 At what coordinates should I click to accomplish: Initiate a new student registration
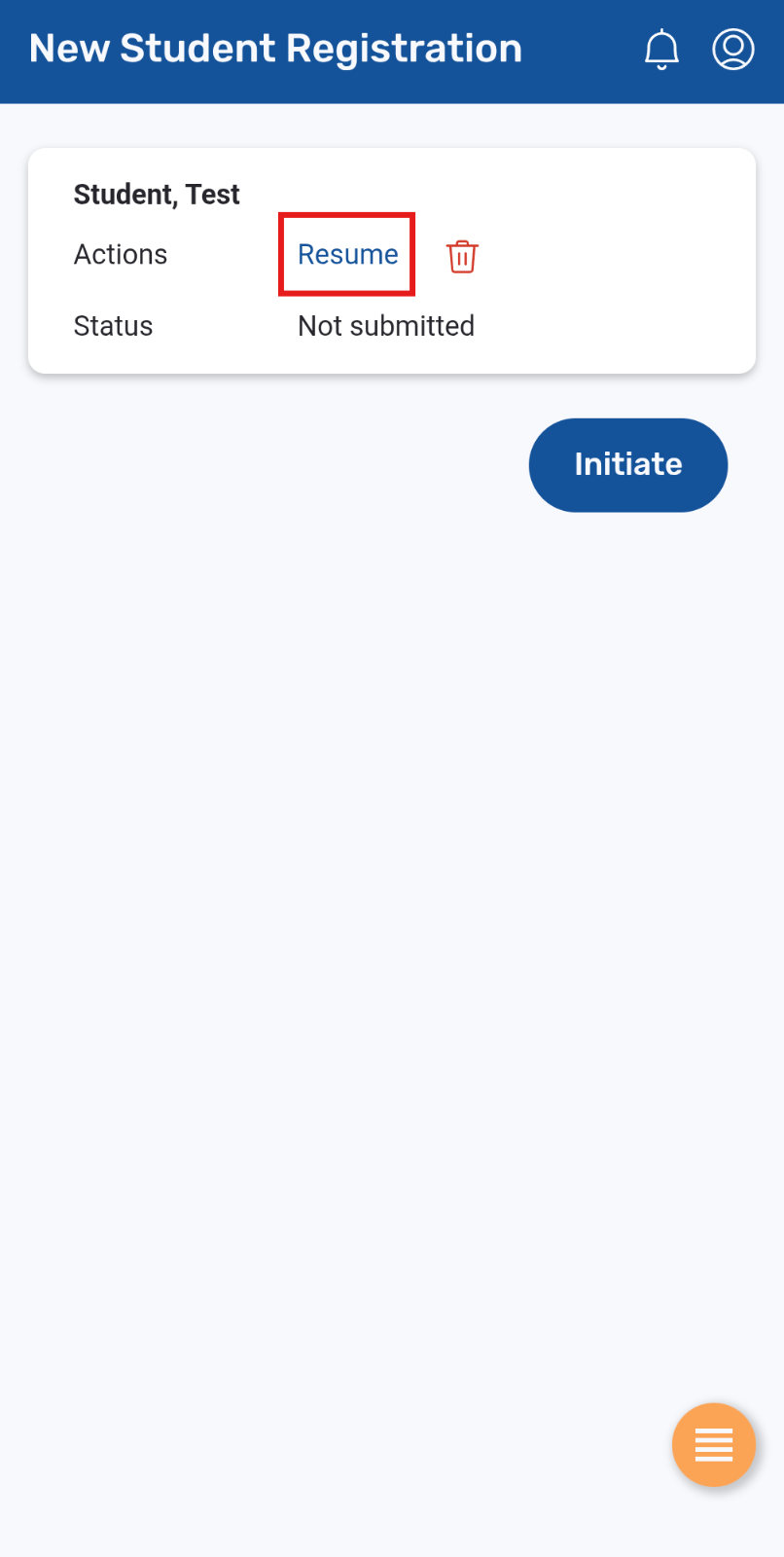pos(627,465)
